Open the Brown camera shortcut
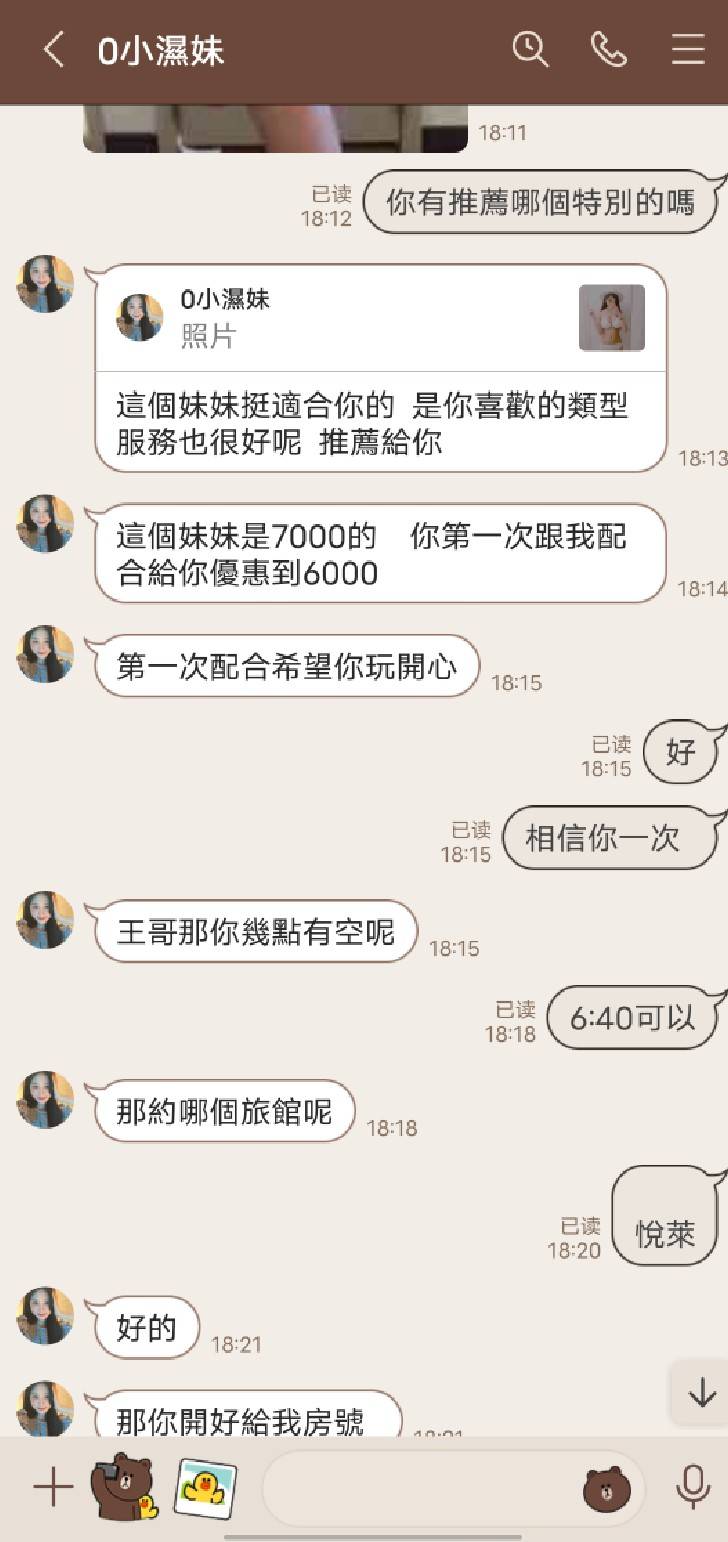The width and height of the screenshot is (728, 1542). point(123,1487)
